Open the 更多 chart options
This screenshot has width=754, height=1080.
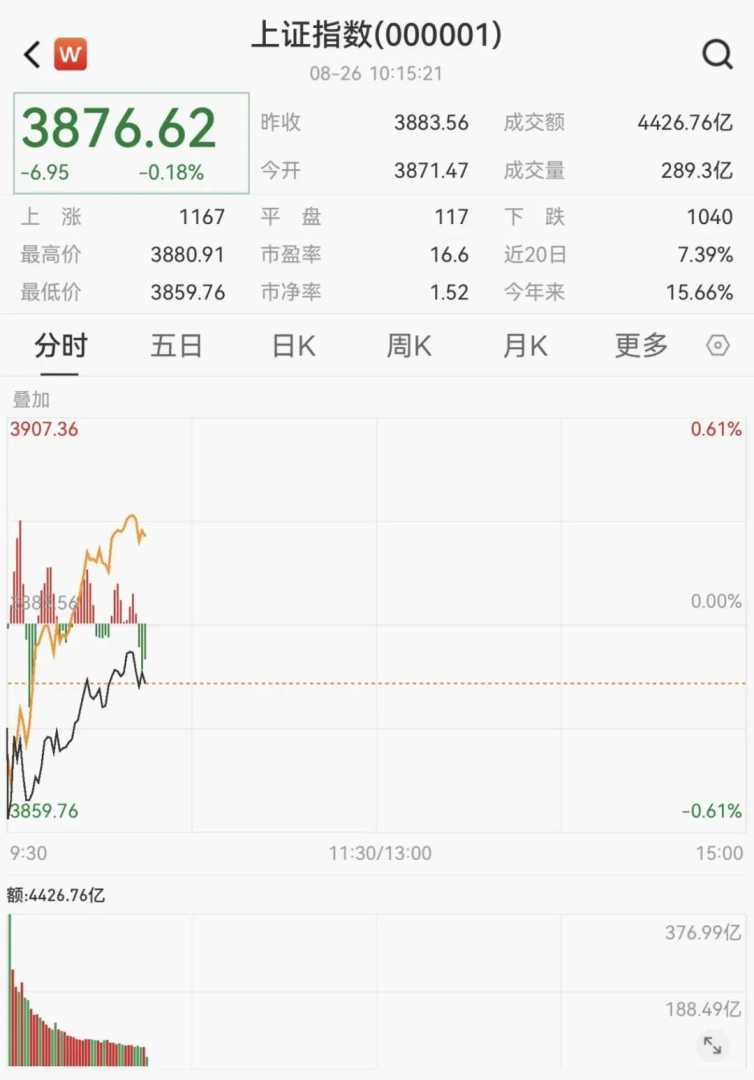pos(641,346)
